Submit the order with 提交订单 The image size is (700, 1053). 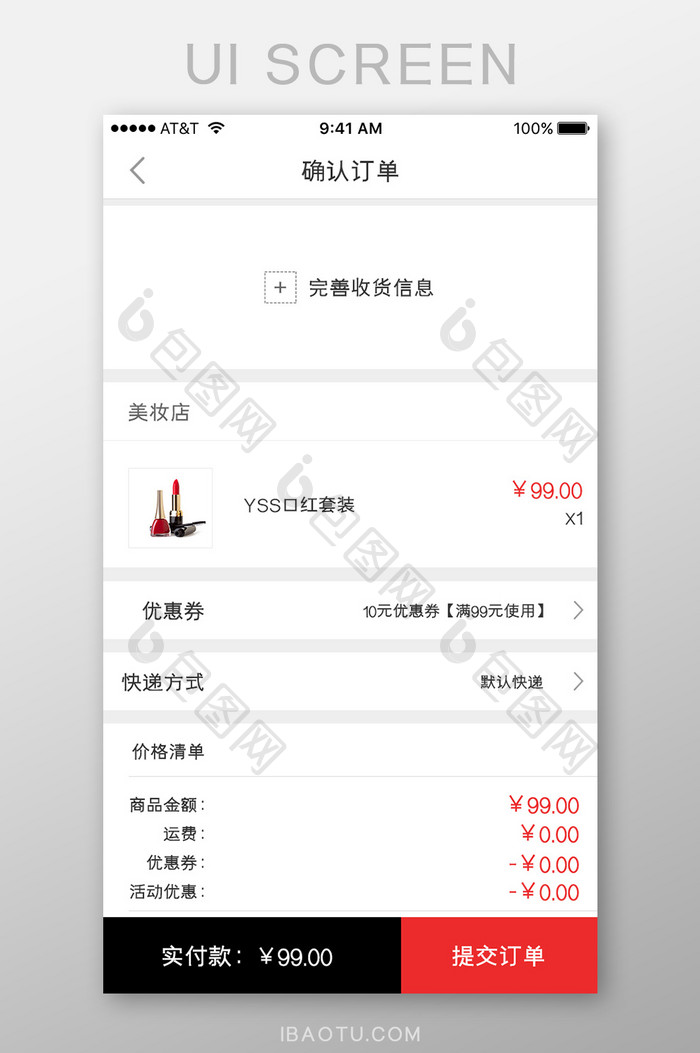[498, 955]
